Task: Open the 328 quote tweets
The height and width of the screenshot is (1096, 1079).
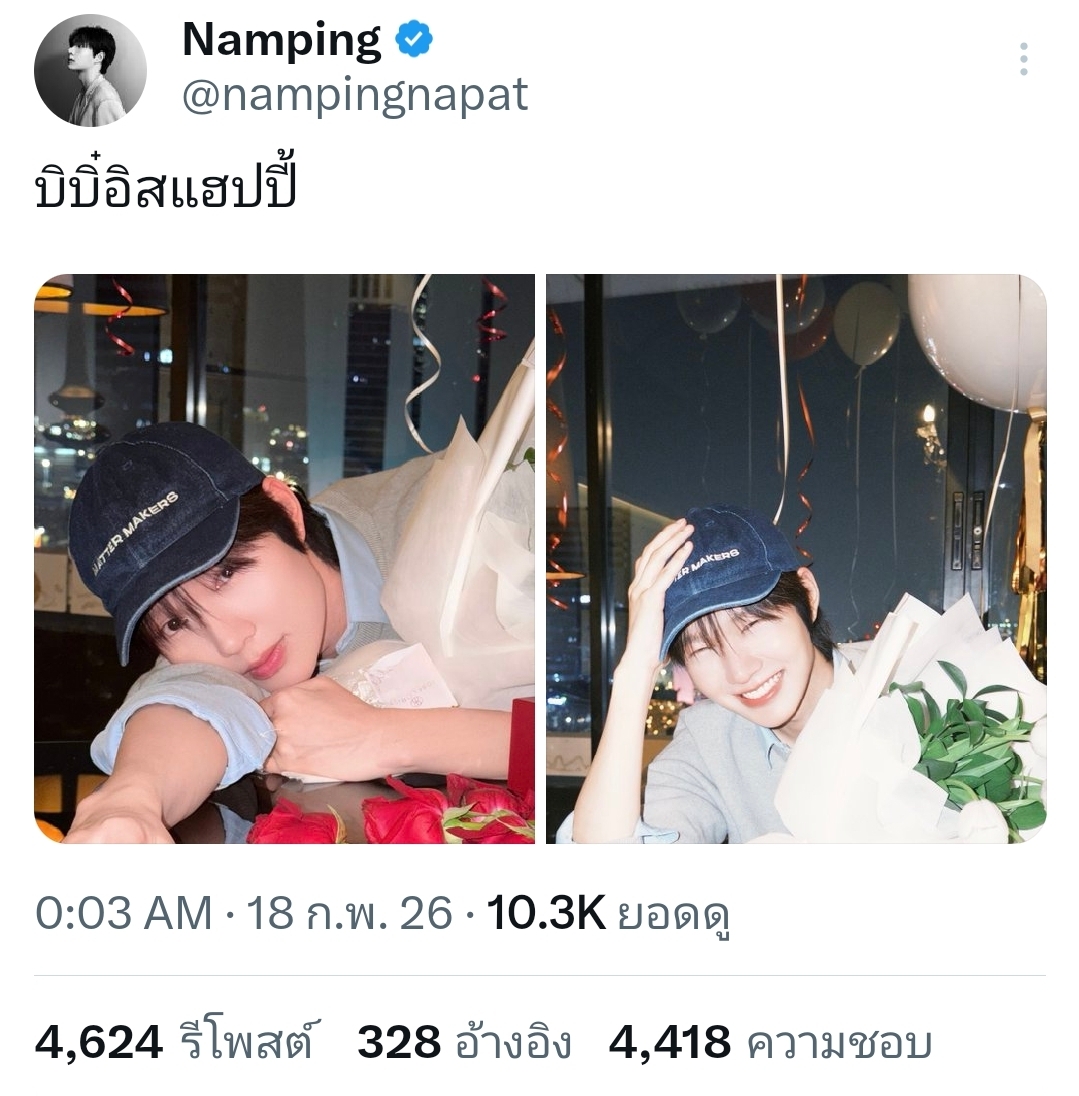Action: pyautogui.click(x=464, y=1044)
